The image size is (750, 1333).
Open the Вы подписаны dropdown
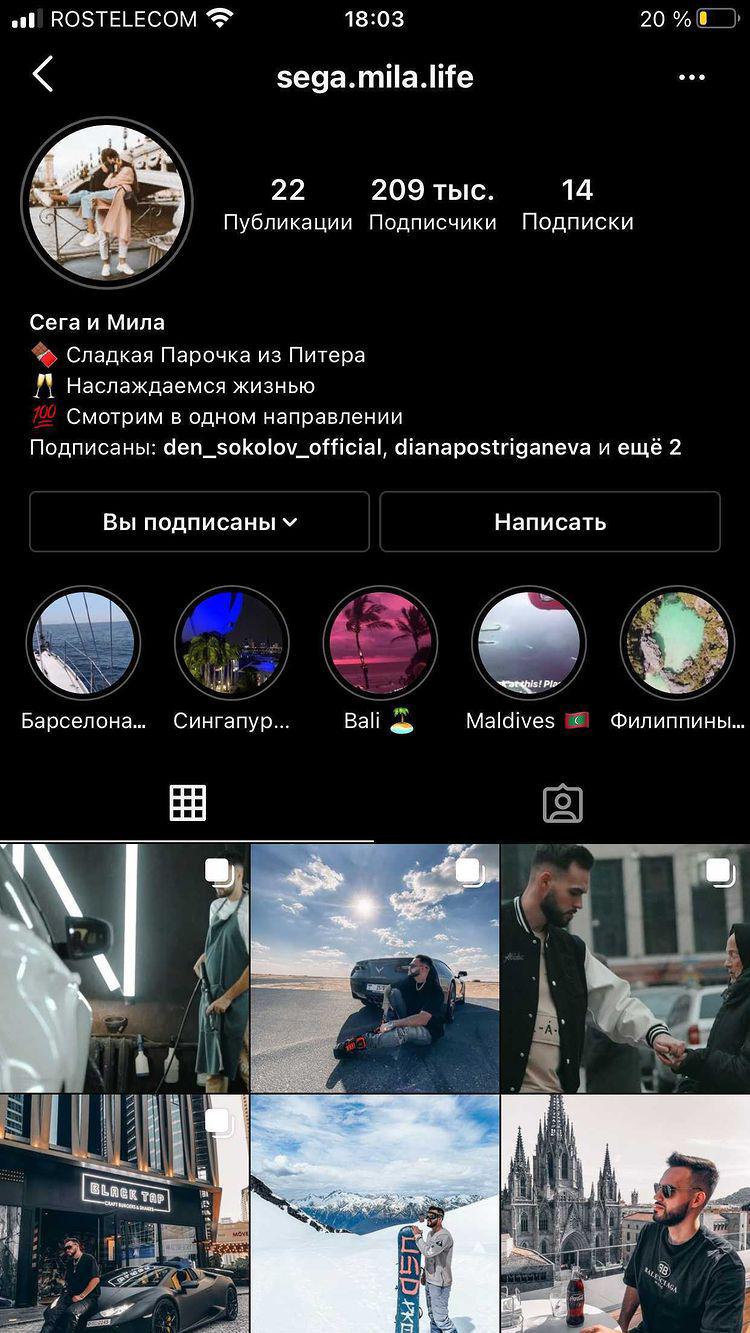point(199,521)
